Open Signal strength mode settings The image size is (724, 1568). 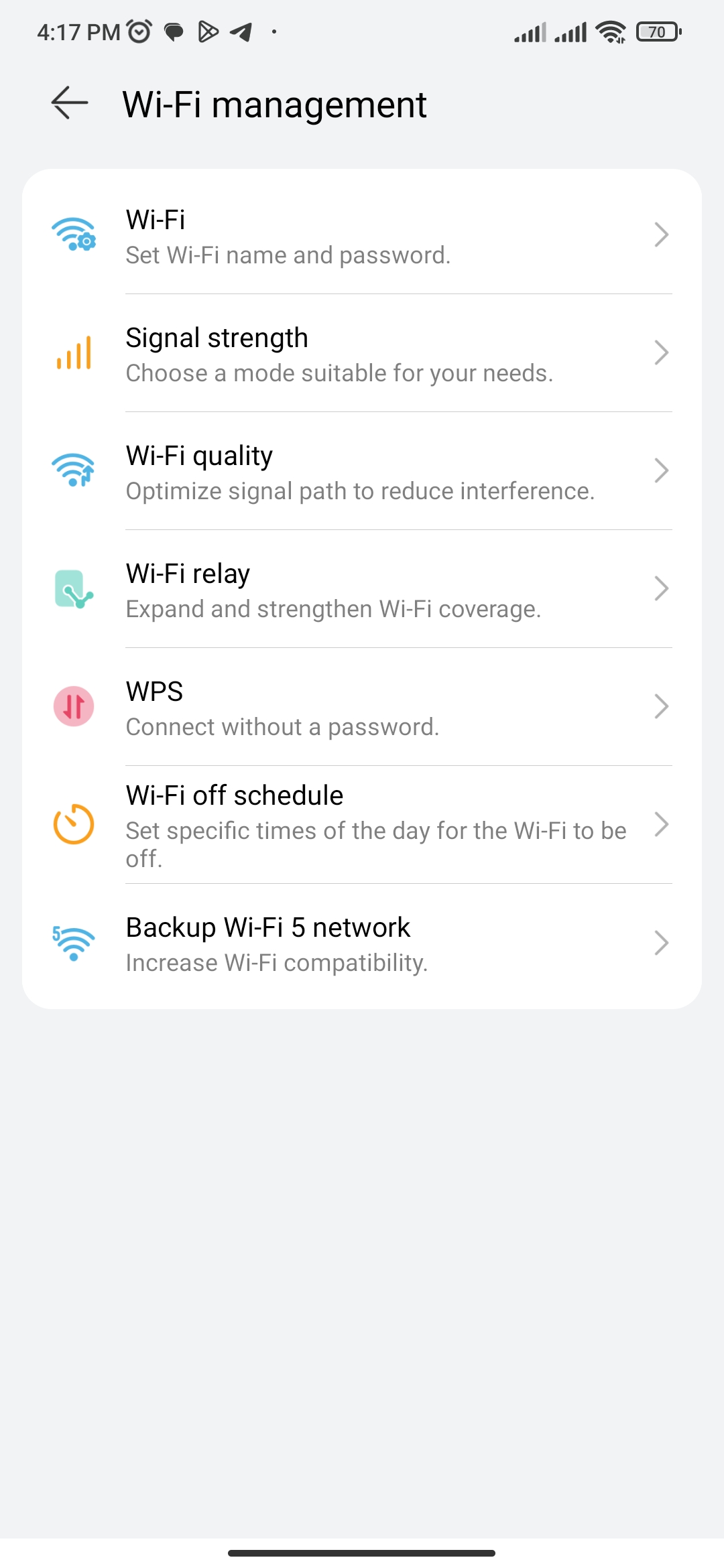tap(362, 353)
